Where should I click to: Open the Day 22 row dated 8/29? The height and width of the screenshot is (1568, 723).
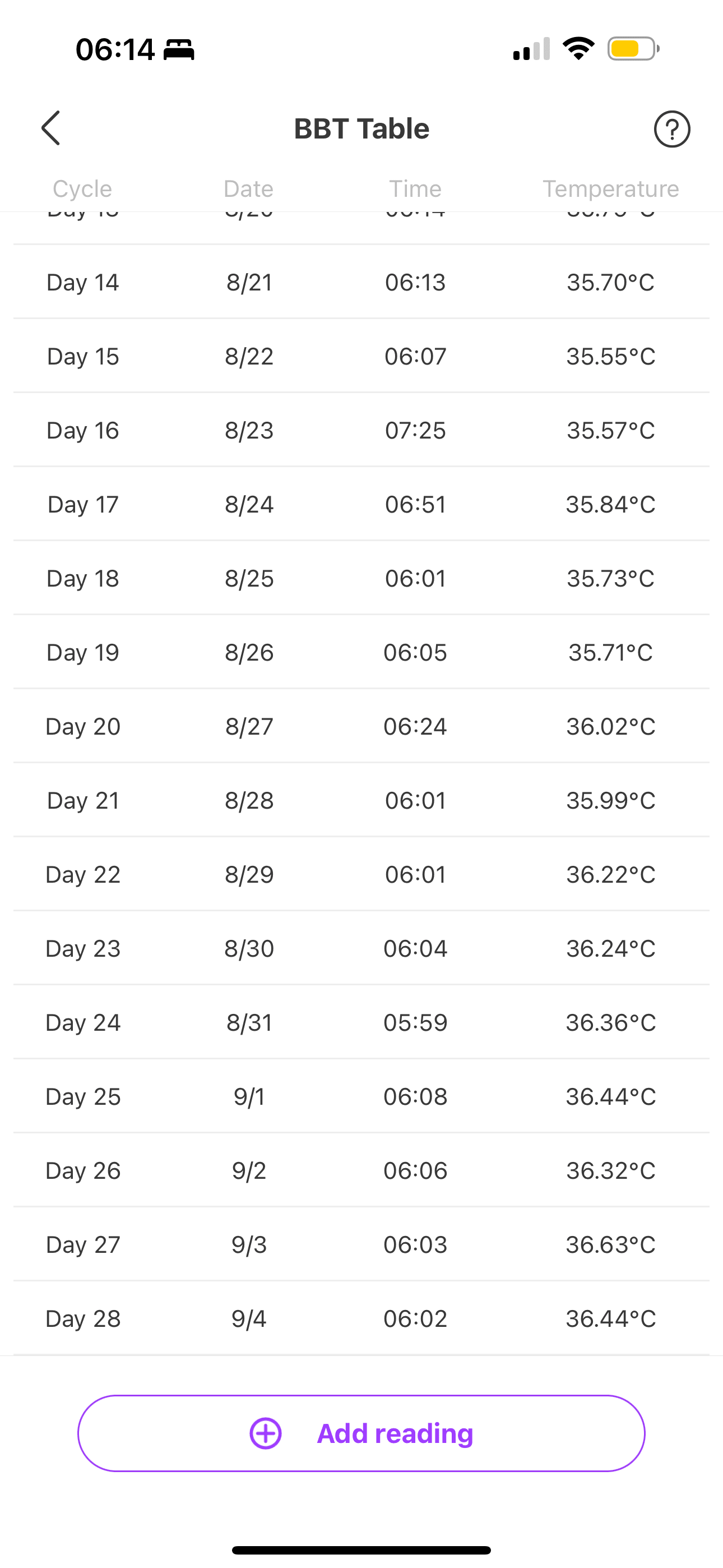(361, 874)
